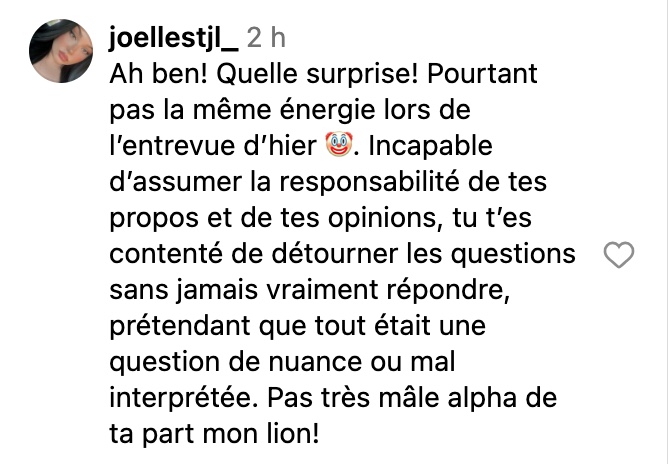Open the joellestjl_ username link
The width and height of the screenshot is (668, 464).
(x=172, y=38)
